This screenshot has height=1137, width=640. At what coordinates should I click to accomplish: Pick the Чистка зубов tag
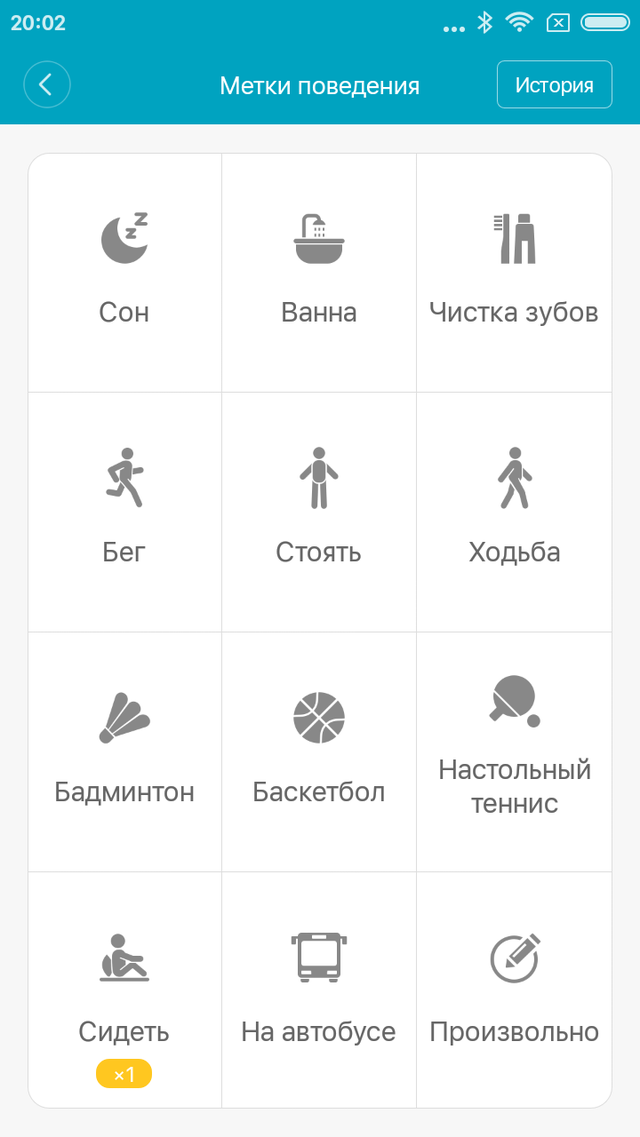pos(514,273)
